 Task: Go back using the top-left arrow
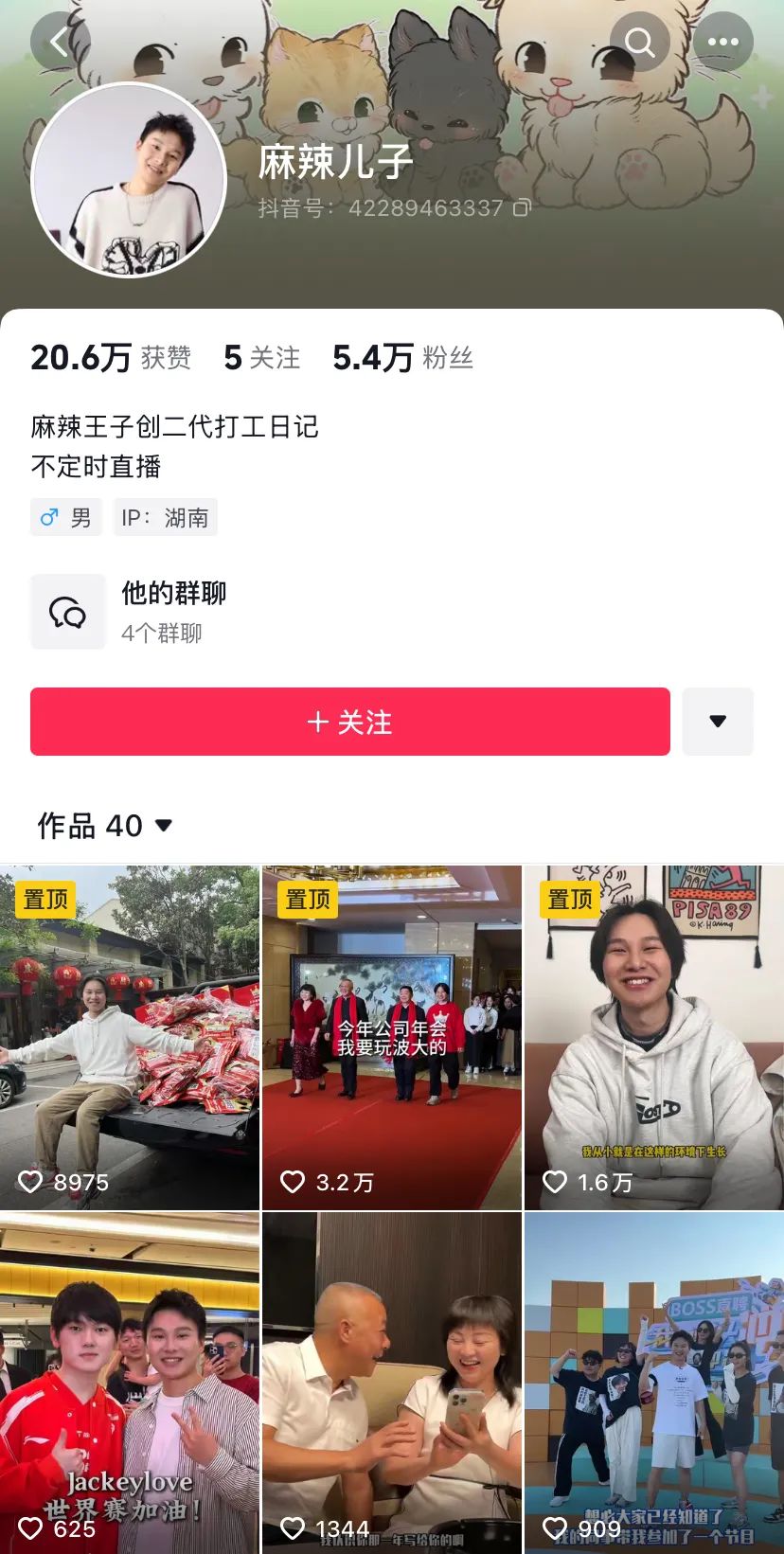click(x=60, y=42)
